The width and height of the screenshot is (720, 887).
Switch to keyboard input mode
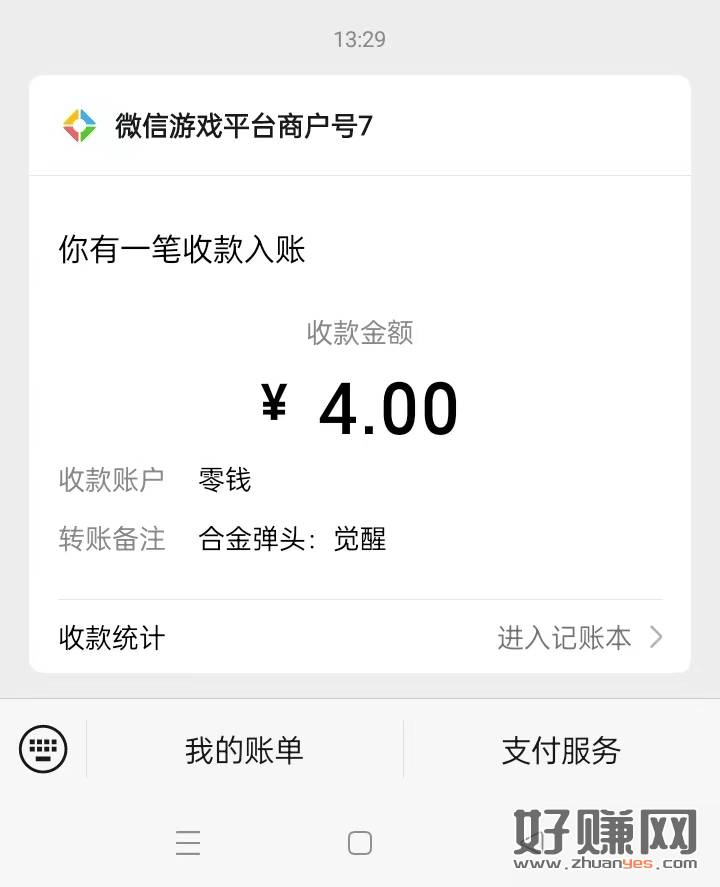43,749
